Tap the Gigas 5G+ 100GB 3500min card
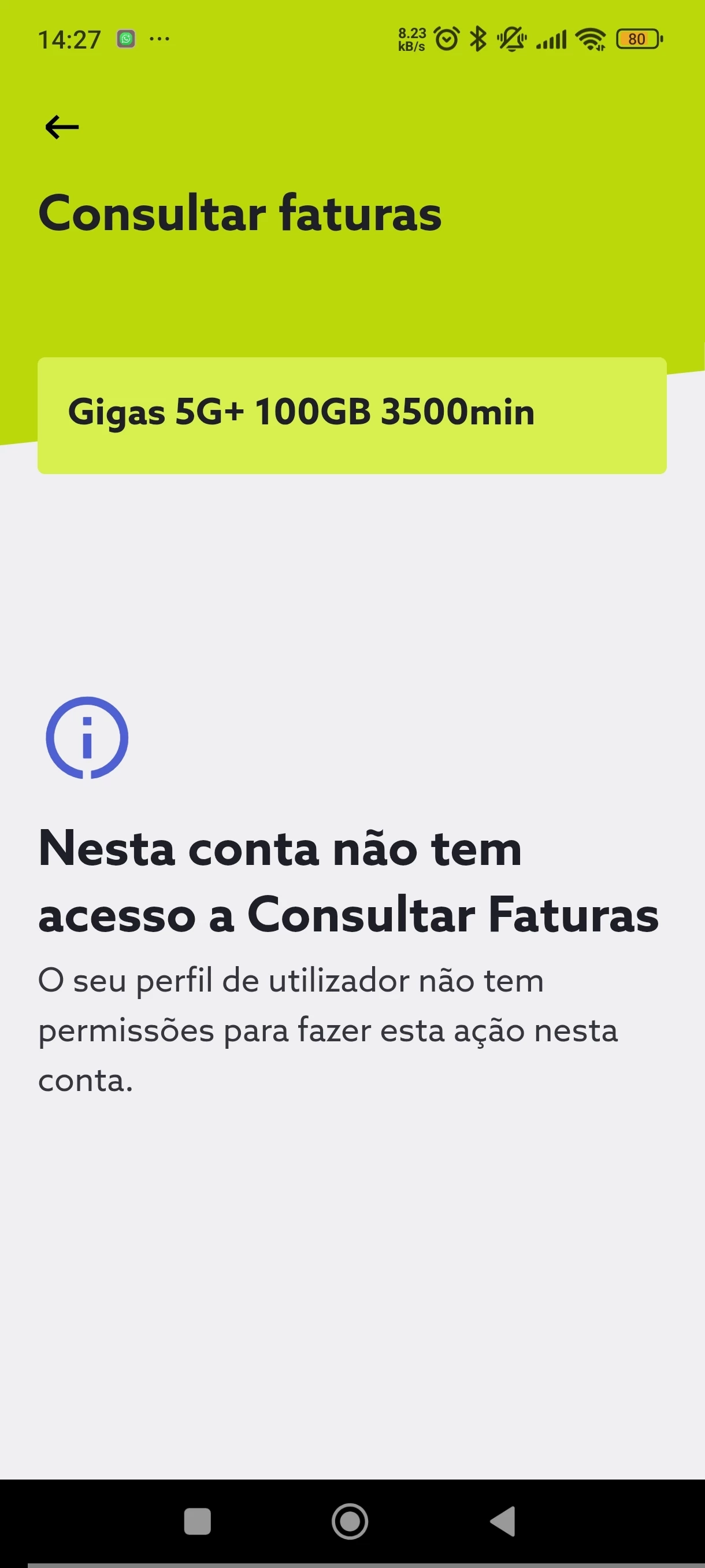The height and width of the screenshot is (1568, 705). (x=351, y=415)
